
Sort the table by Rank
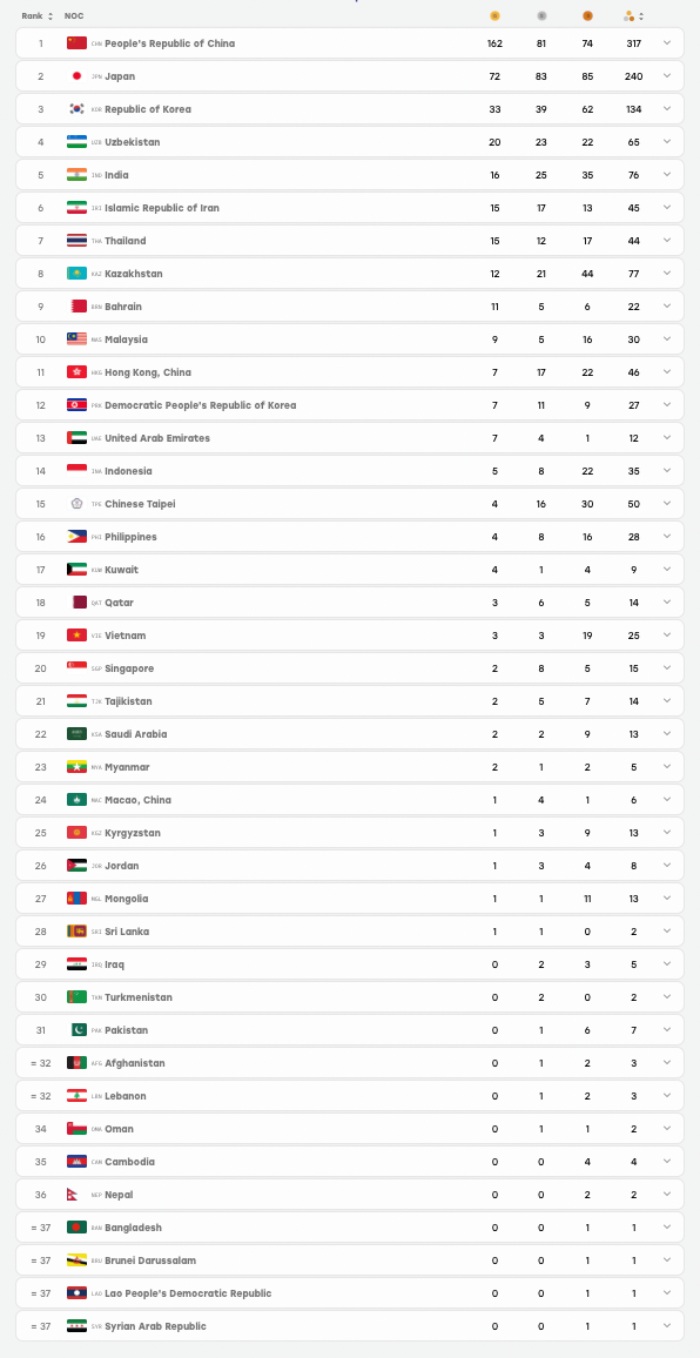pos(37,16)
